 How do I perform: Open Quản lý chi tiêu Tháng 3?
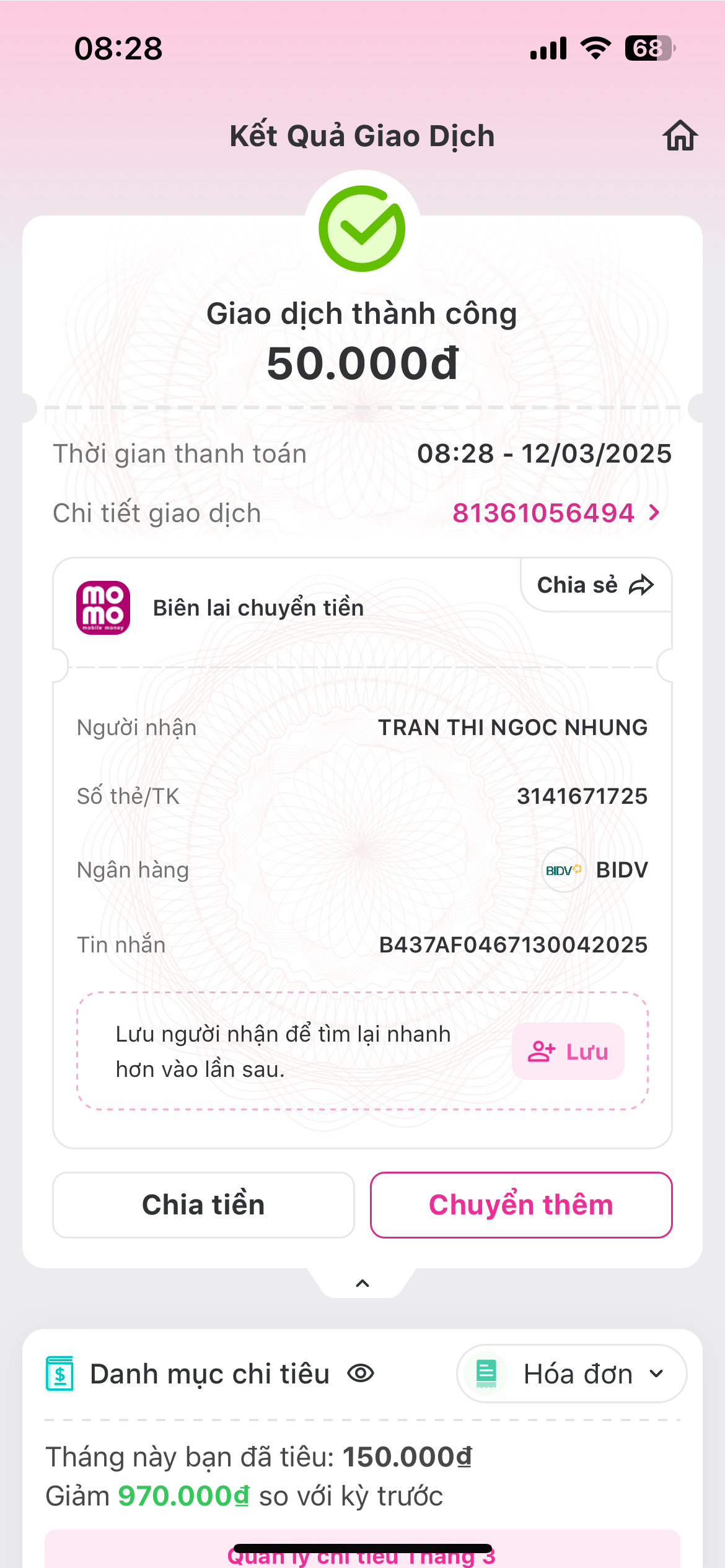362,1551
